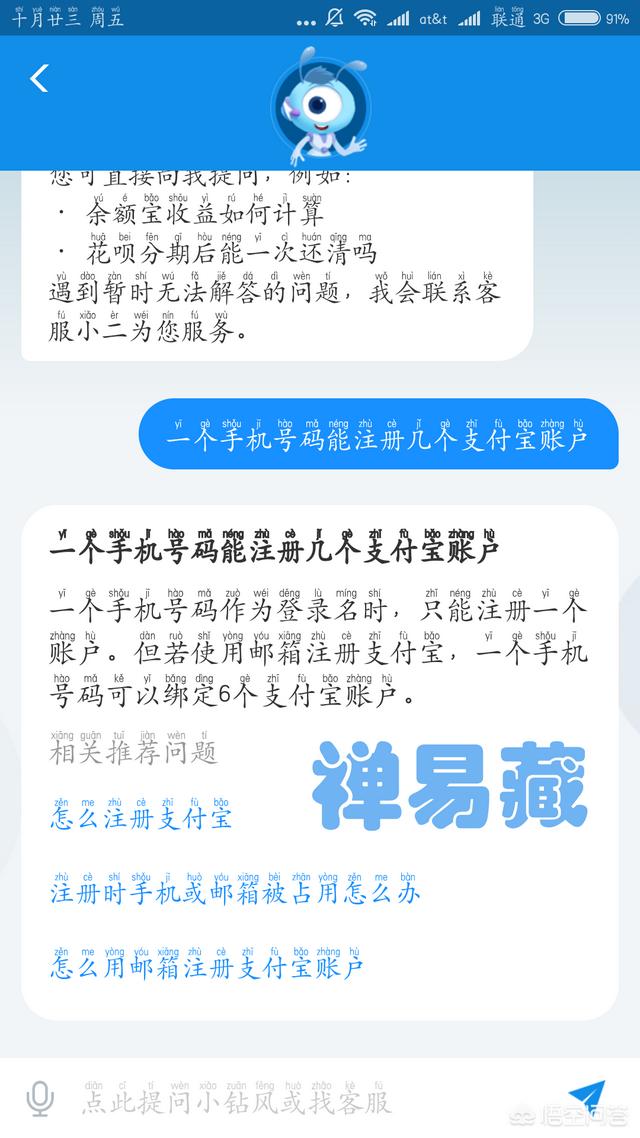Tap the microphone icon for voice input
The width and height of the screenshot is (640, 1138).
(40, 1098)
